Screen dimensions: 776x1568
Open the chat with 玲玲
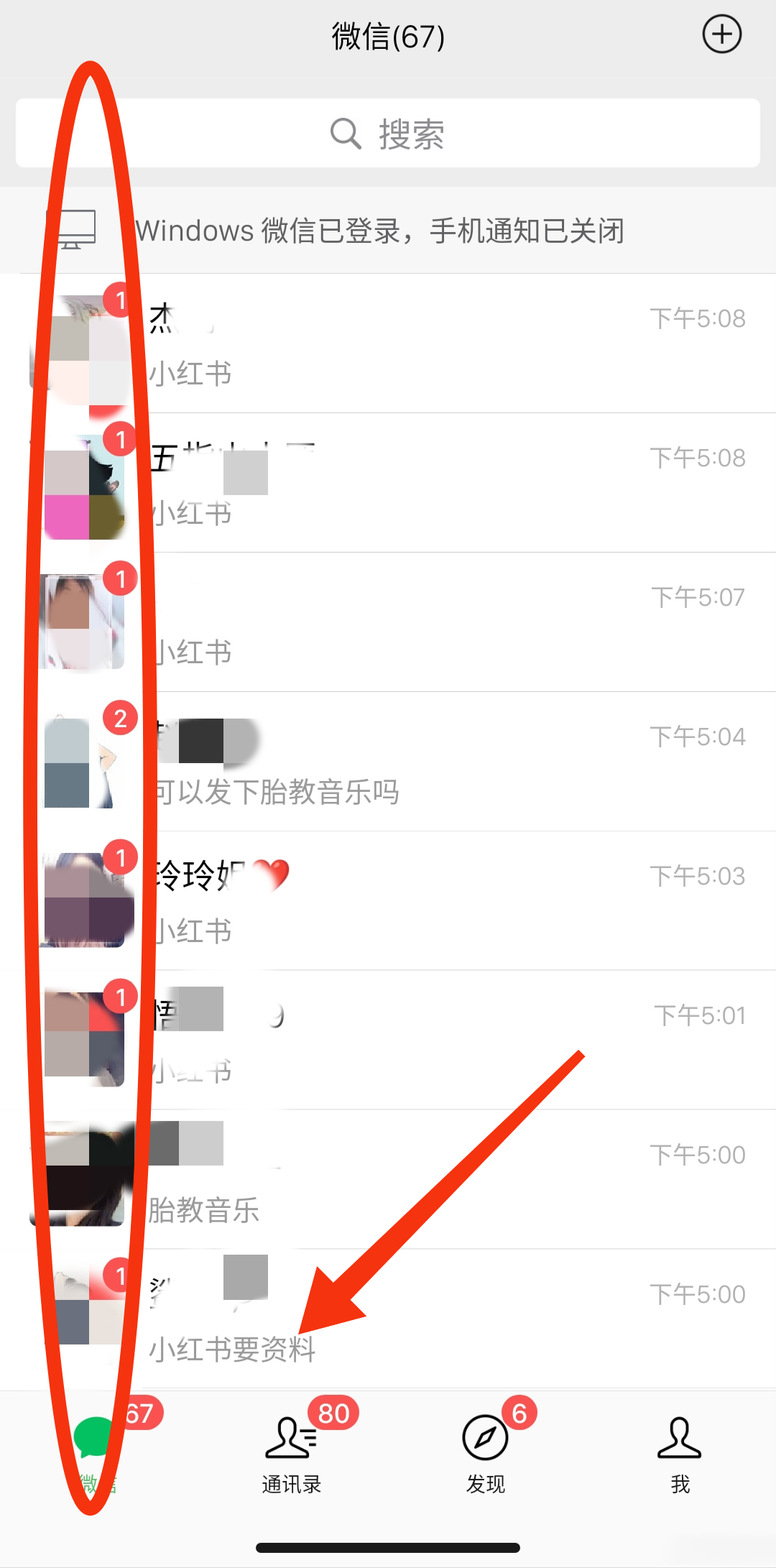click(431, 901)
